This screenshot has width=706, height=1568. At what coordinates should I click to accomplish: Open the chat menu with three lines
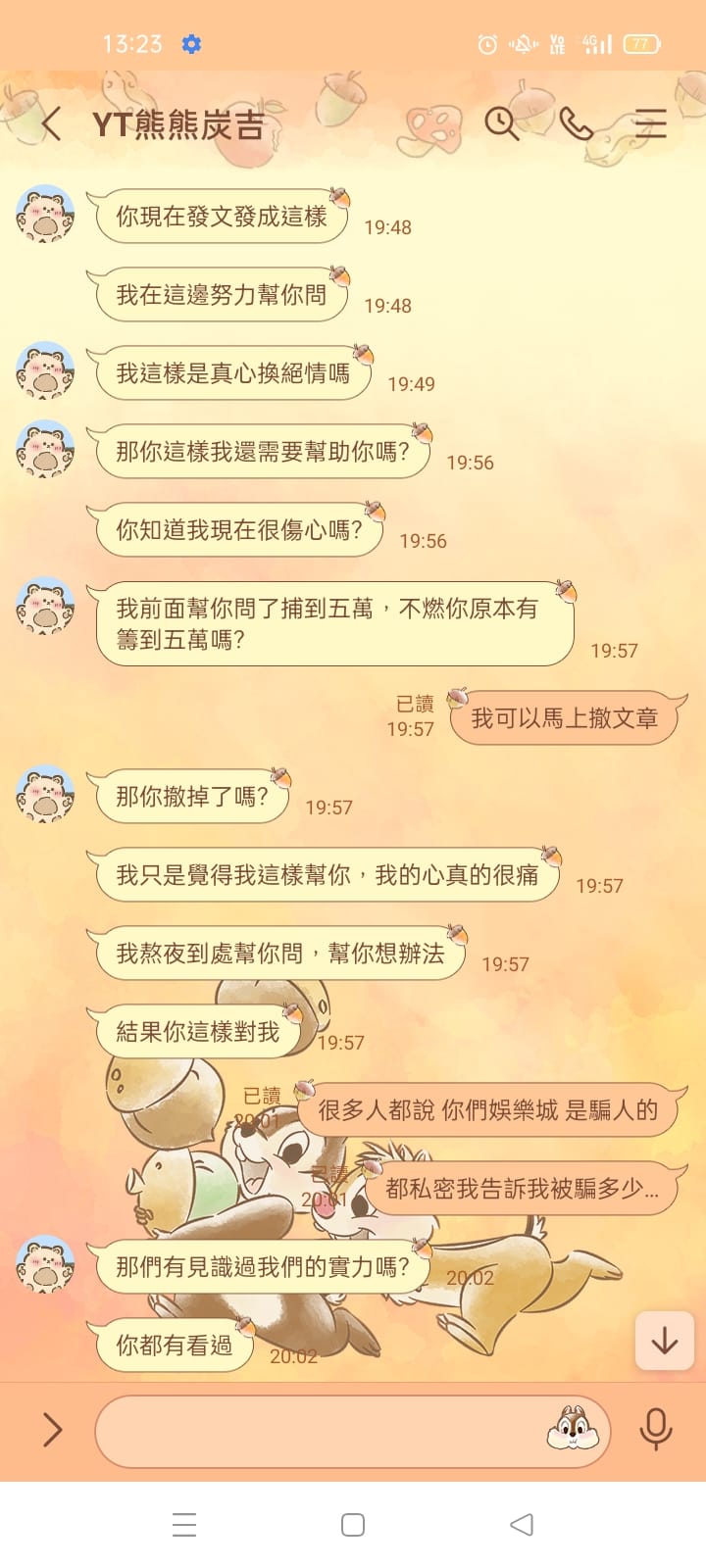coord(650,124)
